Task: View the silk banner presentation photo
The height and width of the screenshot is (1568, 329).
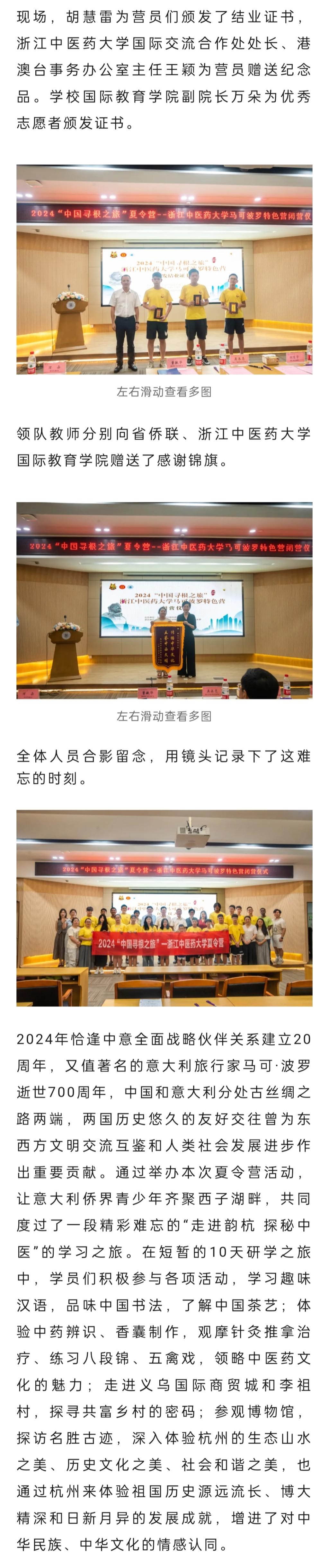Action: 164,600
